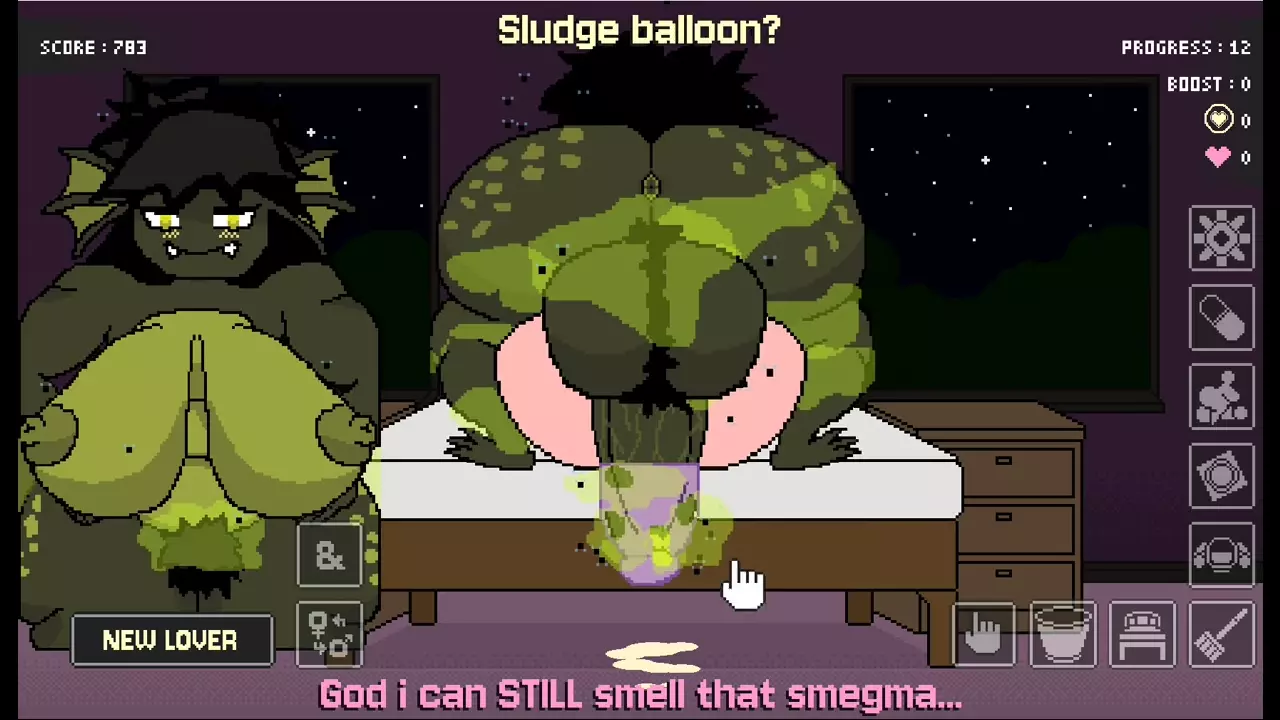
Task: Tap the bed icon
Action: click(x=1142, y=634)
